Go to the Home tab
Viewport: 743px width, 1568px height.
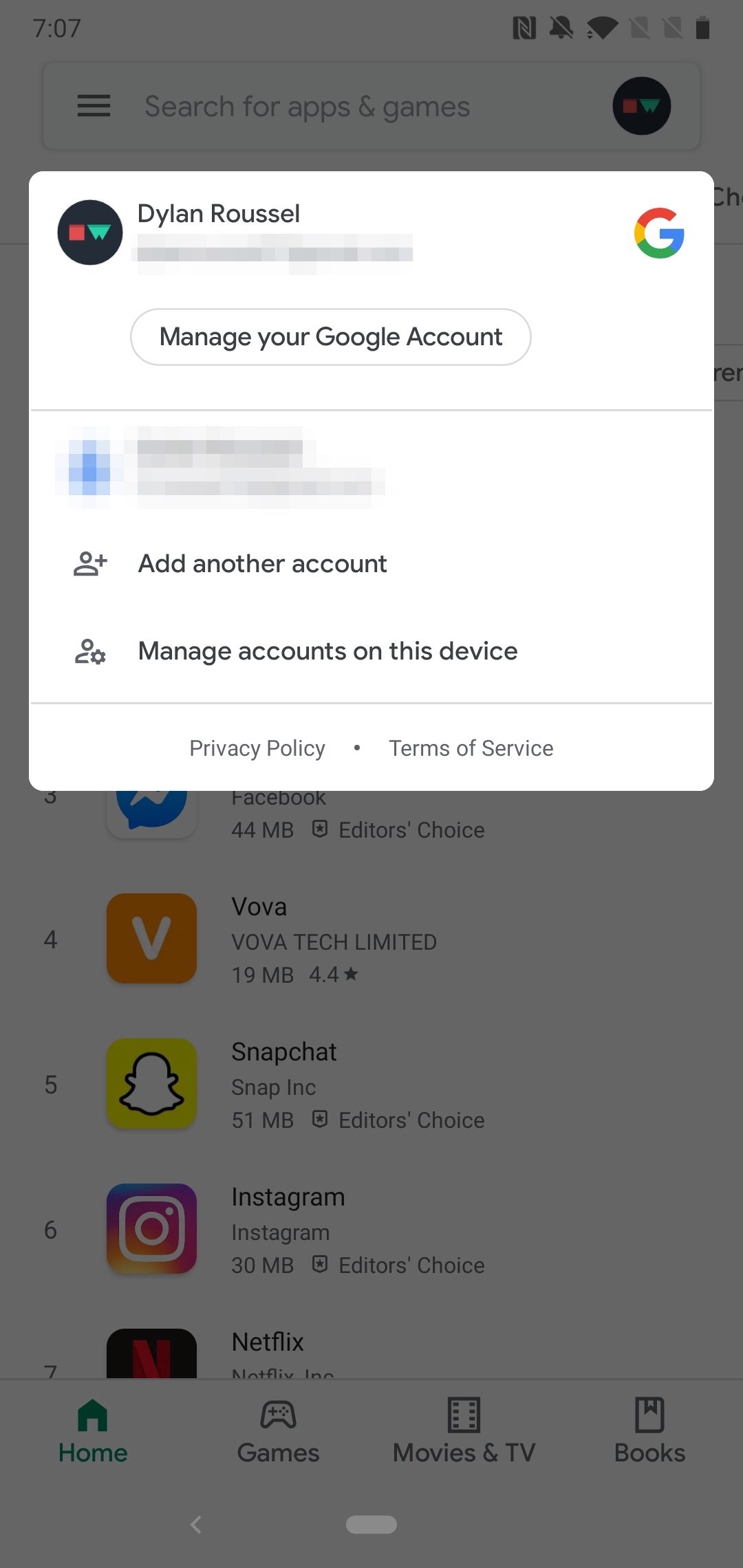click(x=93, y=1432)
